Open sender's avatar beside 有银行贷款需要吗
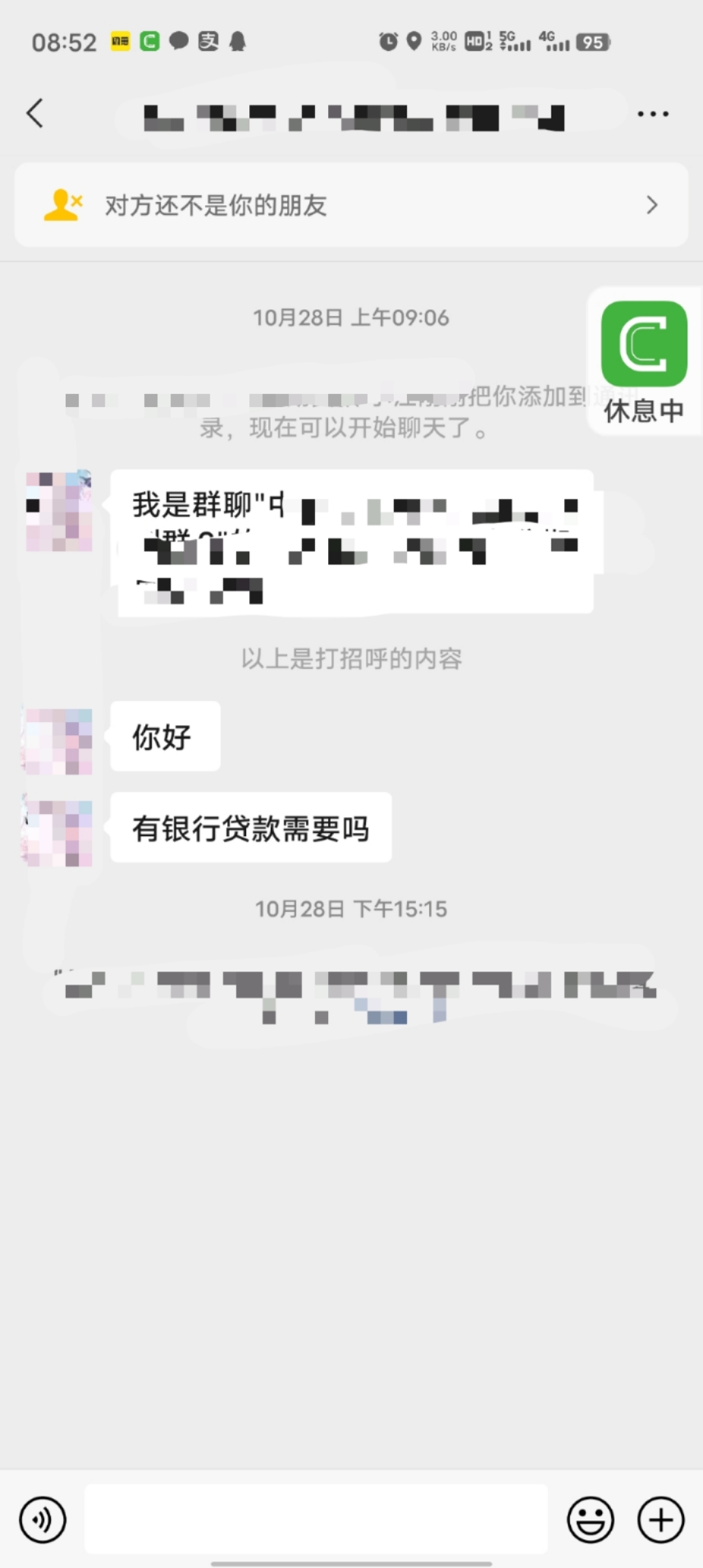Image resolution: width=703 pixels, height=1568 pixels. [x=59, y=833]
